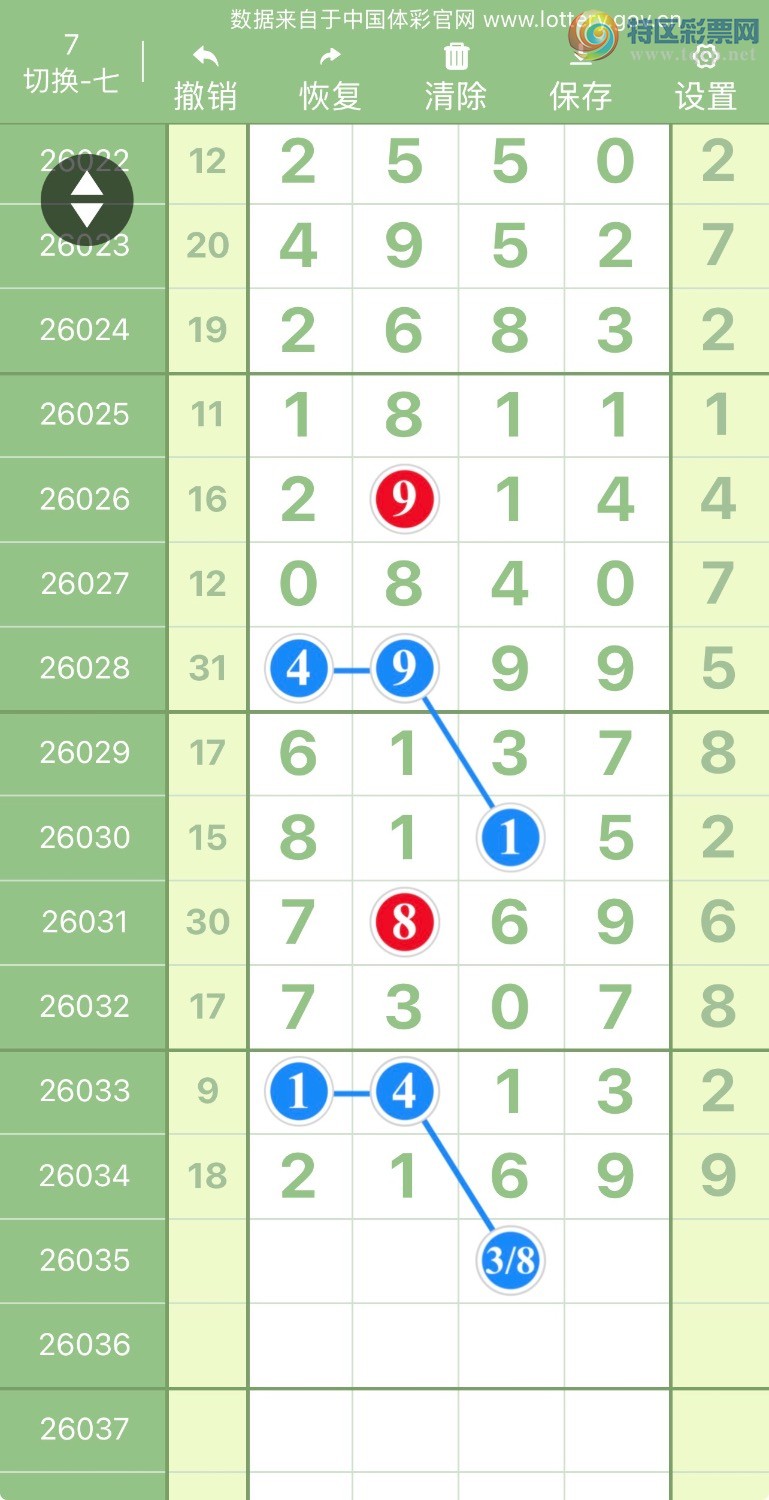Toggle the blue 1 marker in row 26030
The height and width of the screenshot is (1500, 769).
(510, 838)
